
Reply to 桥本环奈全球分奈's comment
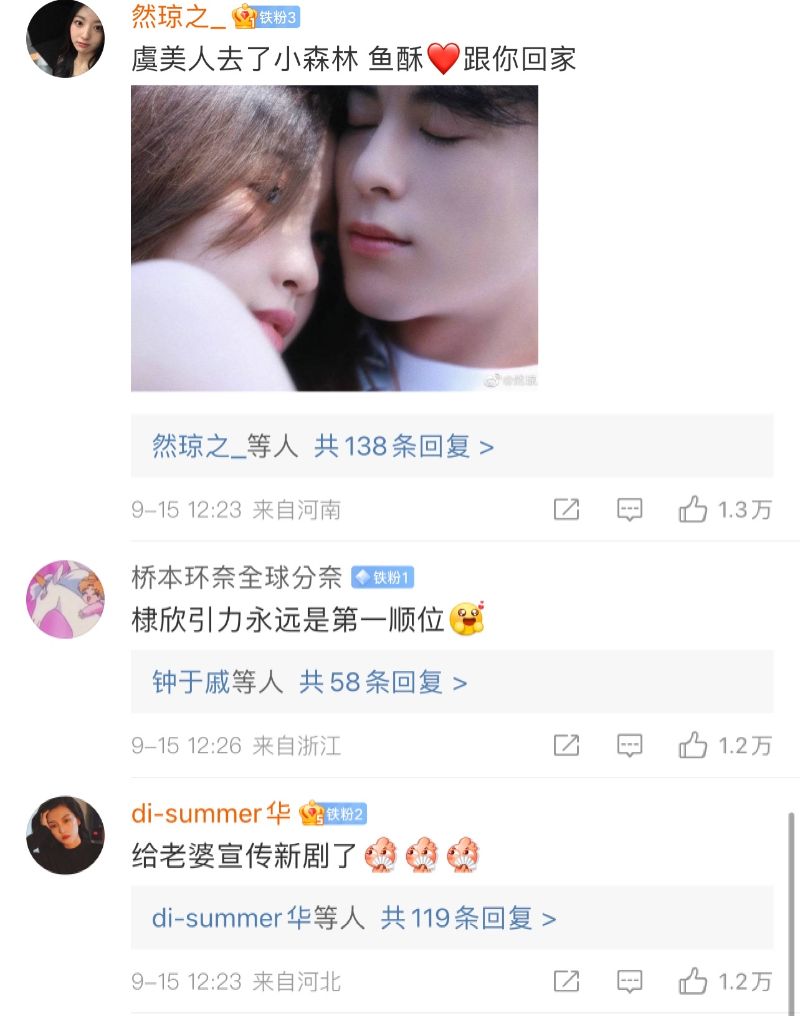pos(629,745)
